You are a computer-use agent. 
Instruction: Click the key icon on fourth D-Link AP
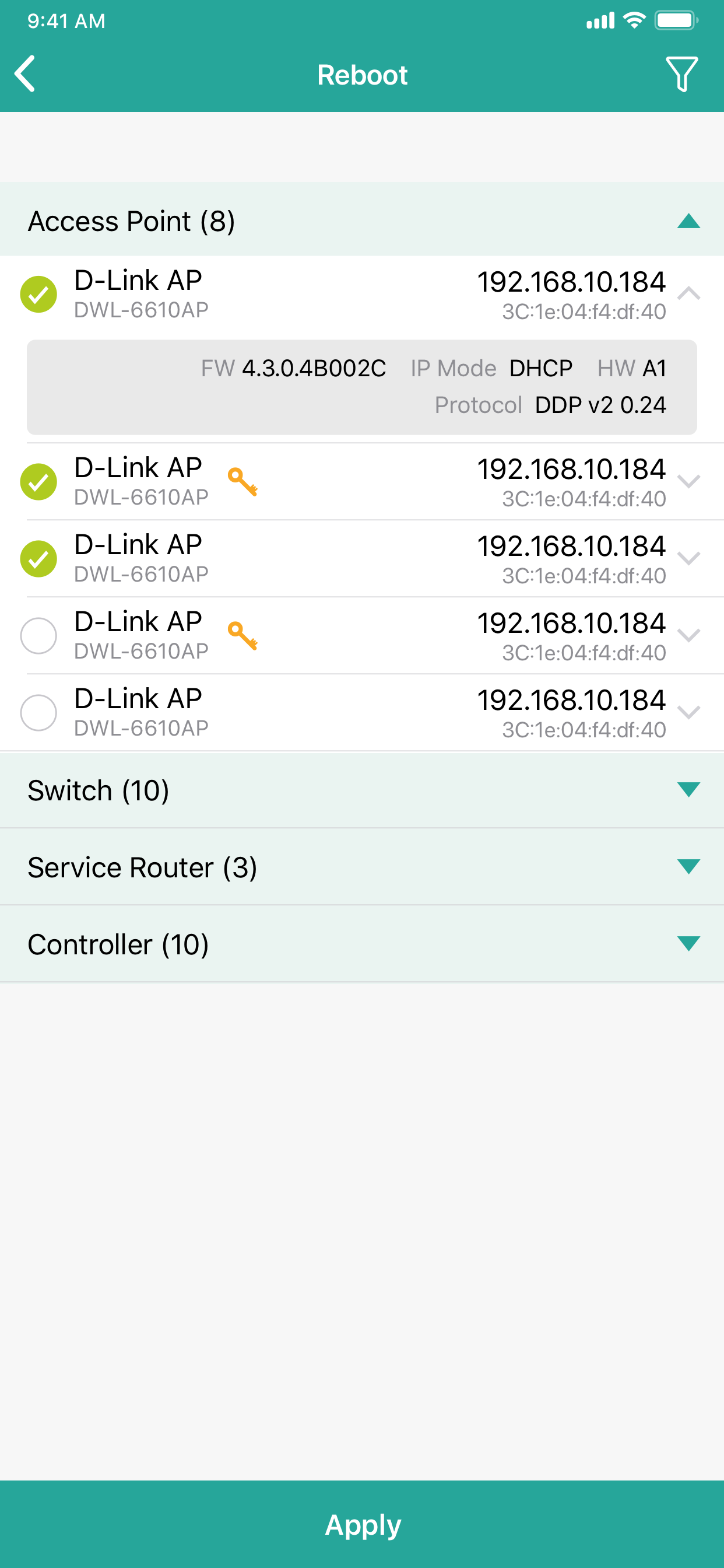pyautogui.click(x=242, y=635)
